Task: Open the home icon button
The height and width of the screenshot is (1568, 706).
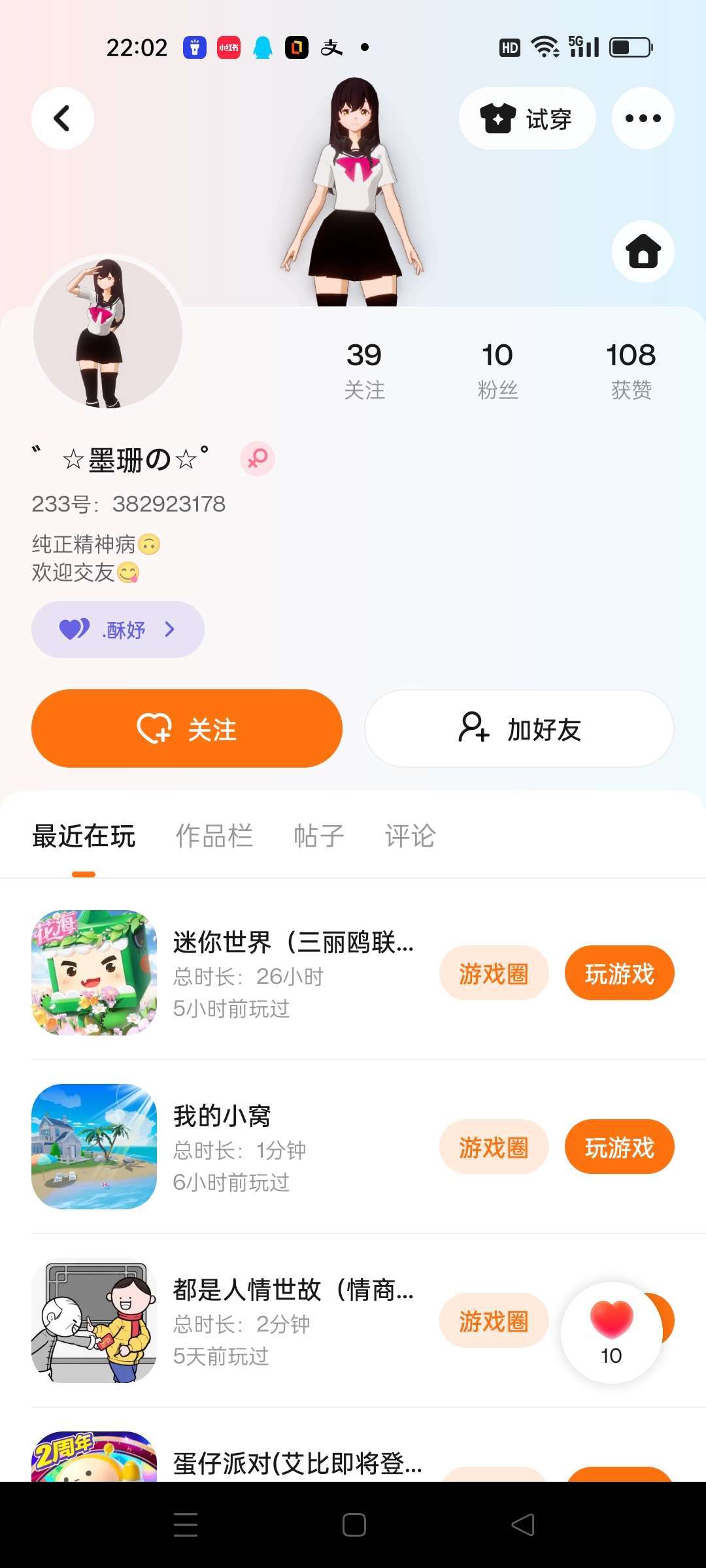Action: tap(643, 252)
